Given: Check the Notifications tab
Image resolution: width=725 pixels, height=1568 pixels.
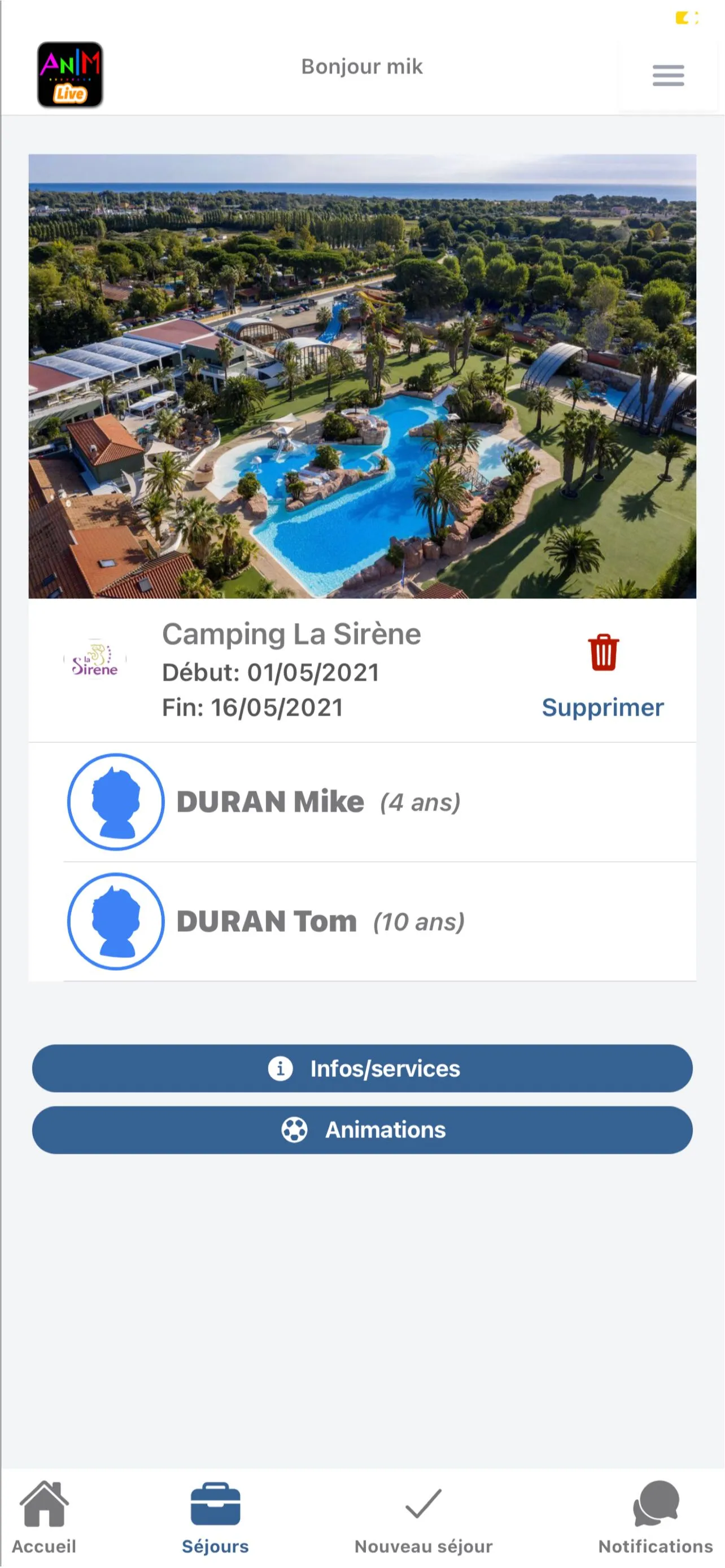Looking at the screenshot, I should click(x=655, y=1517).
